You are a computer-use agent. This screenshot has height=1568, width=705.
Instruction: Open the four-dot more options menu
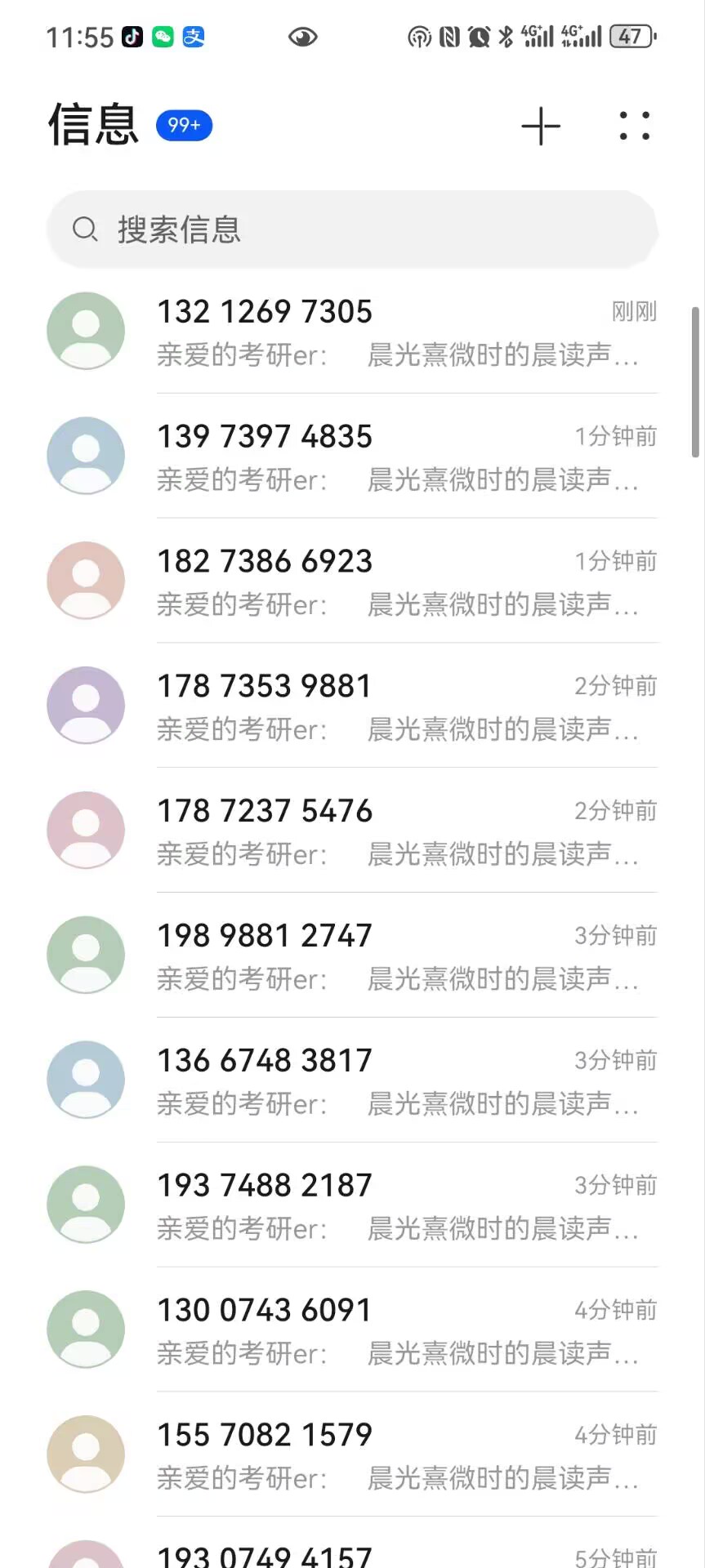pos(635,127)
